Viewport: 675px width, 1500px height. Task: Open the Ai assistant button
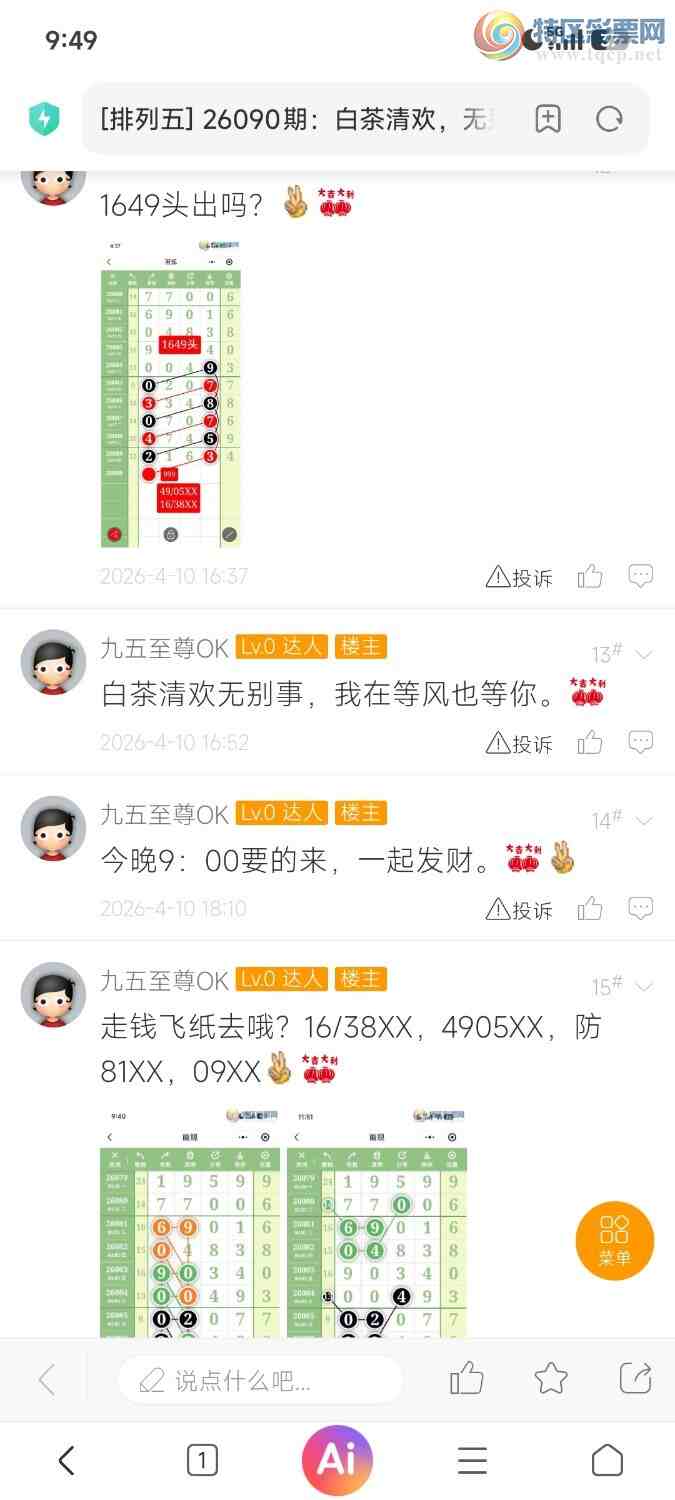337,1461
